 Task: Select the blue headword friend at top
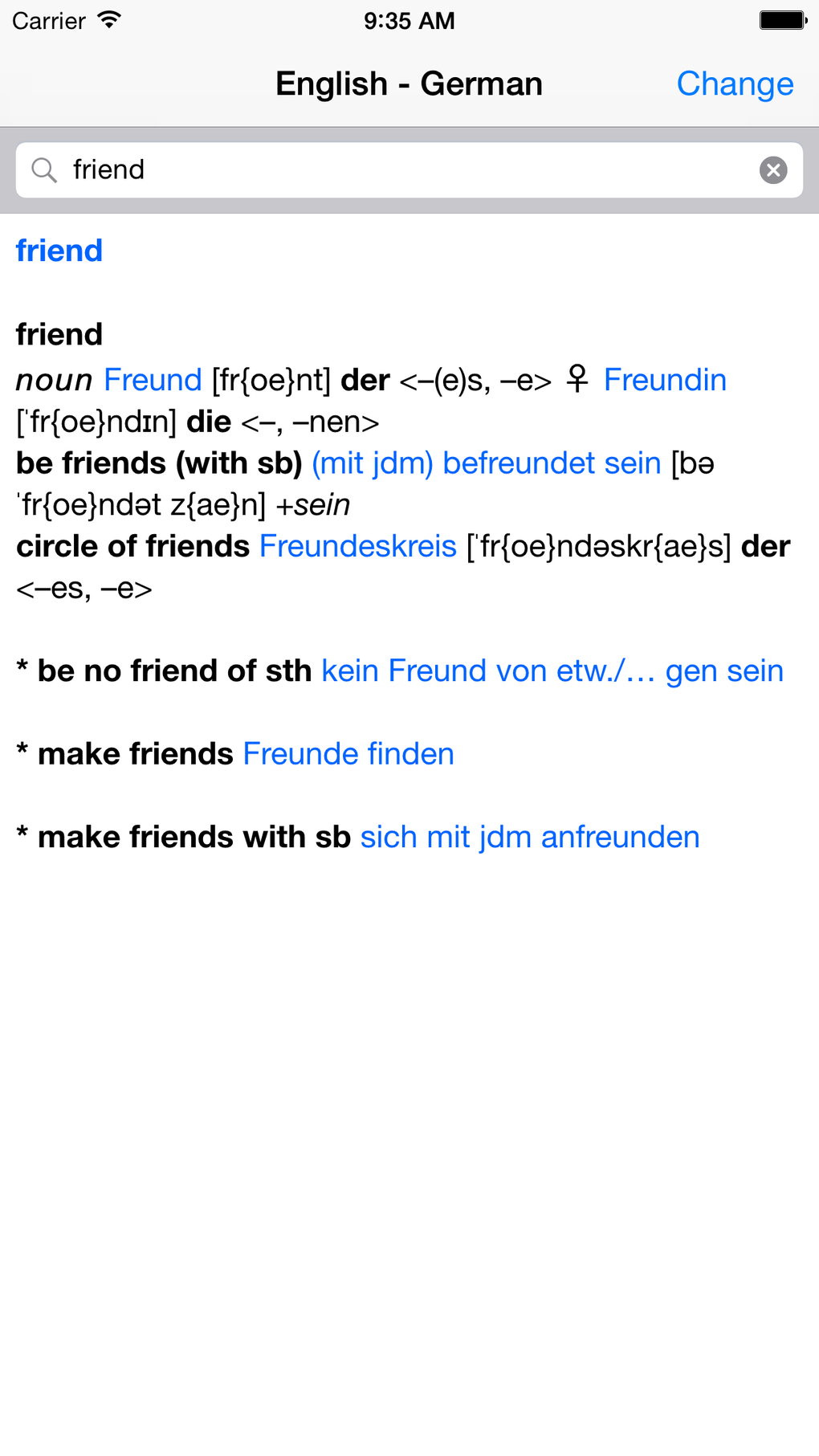click(x=59, y=250)
